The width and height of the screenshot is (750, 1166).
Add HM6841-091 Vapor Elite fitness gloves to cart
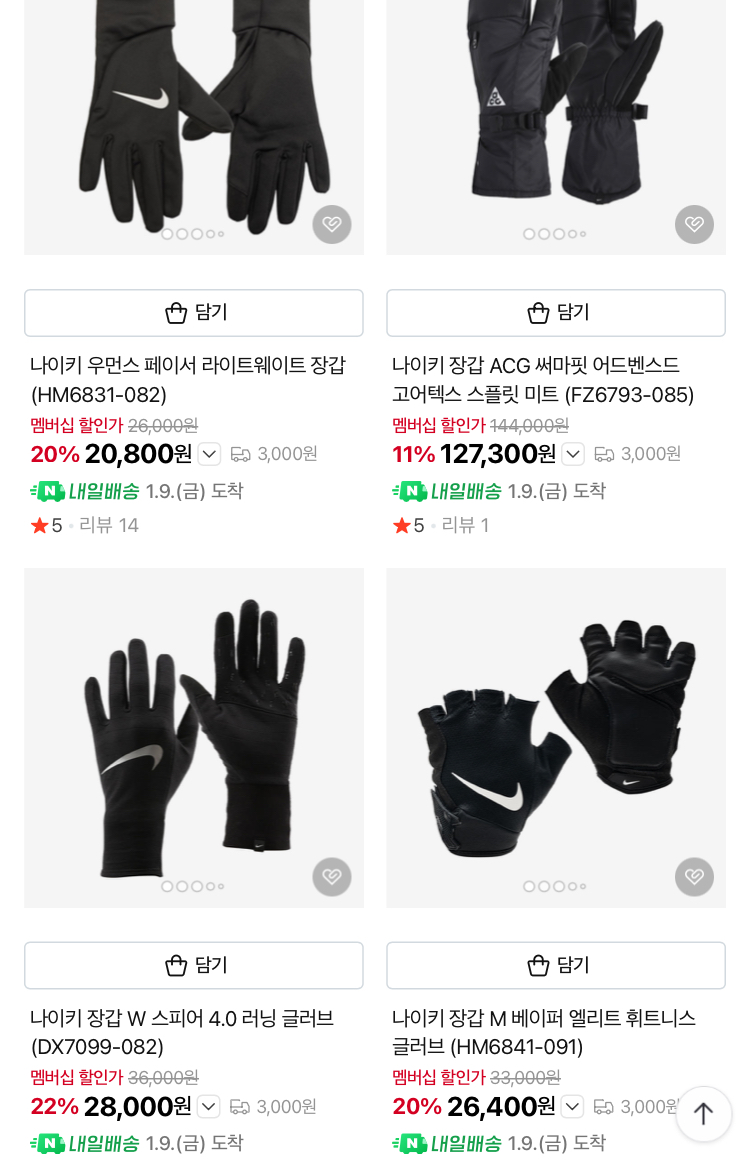[x=556, y=965]
